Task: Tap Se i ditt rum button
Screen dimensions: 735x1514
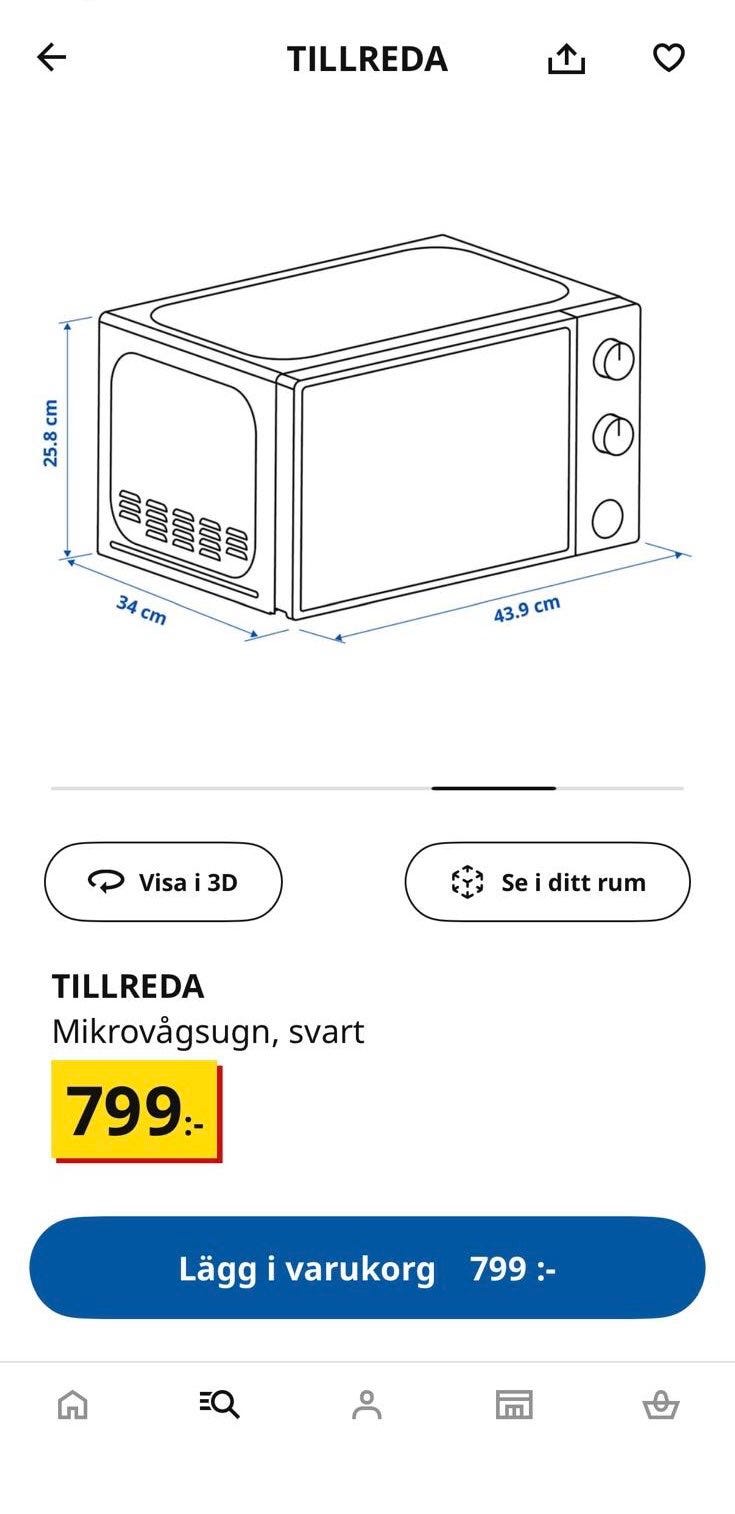Action: [x=547, y=882]
